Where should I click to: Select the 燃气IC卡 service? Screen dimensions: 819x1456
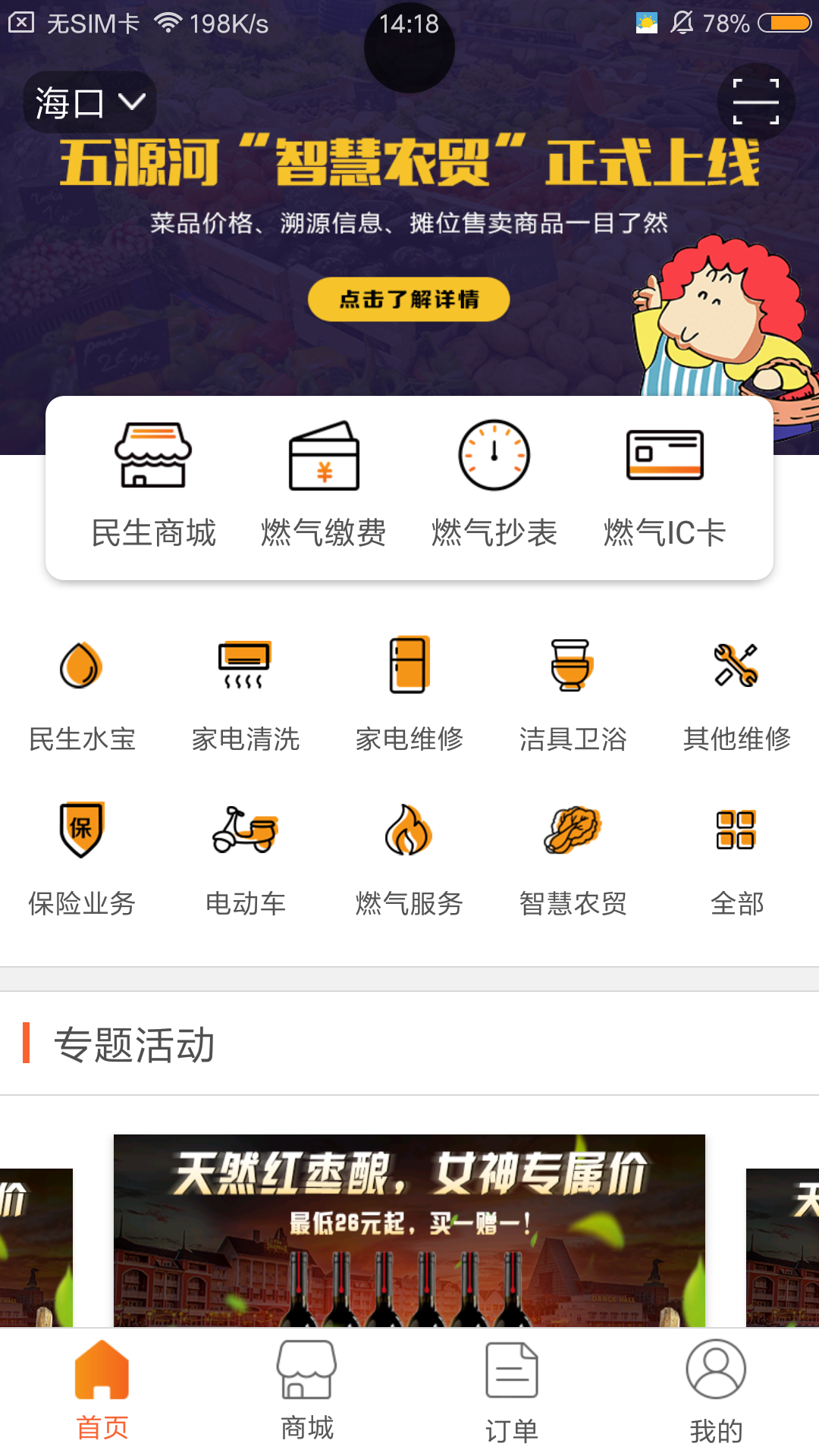665,485
